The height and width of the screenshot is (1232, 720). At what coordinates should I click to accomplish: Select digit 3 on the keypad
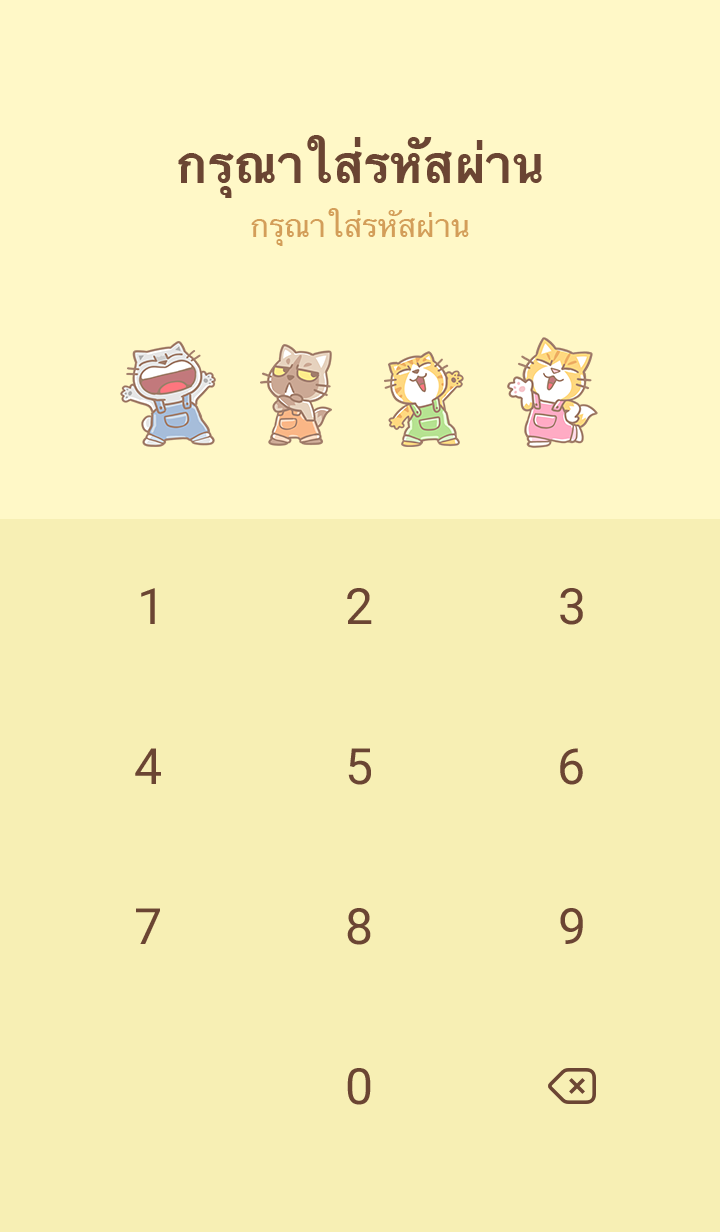[x=571, y=607]
